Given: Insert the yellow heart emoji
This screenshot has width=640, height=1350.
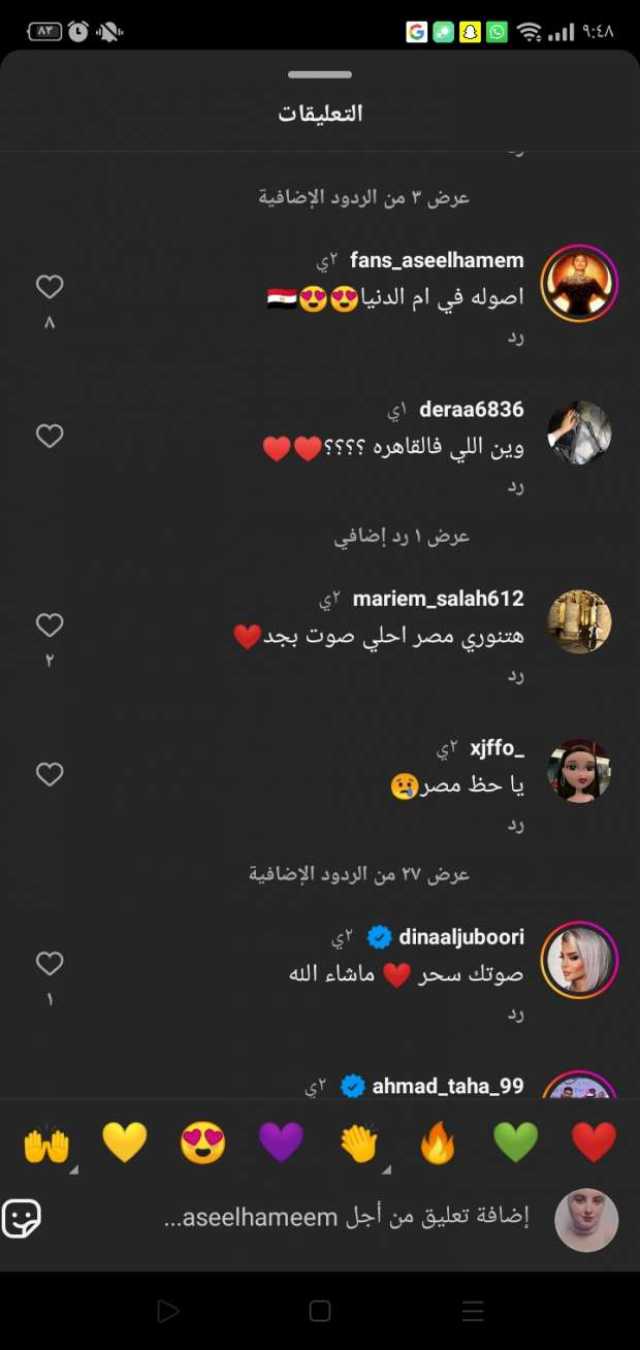Looking at the screenshot, I should point(125,1143).
